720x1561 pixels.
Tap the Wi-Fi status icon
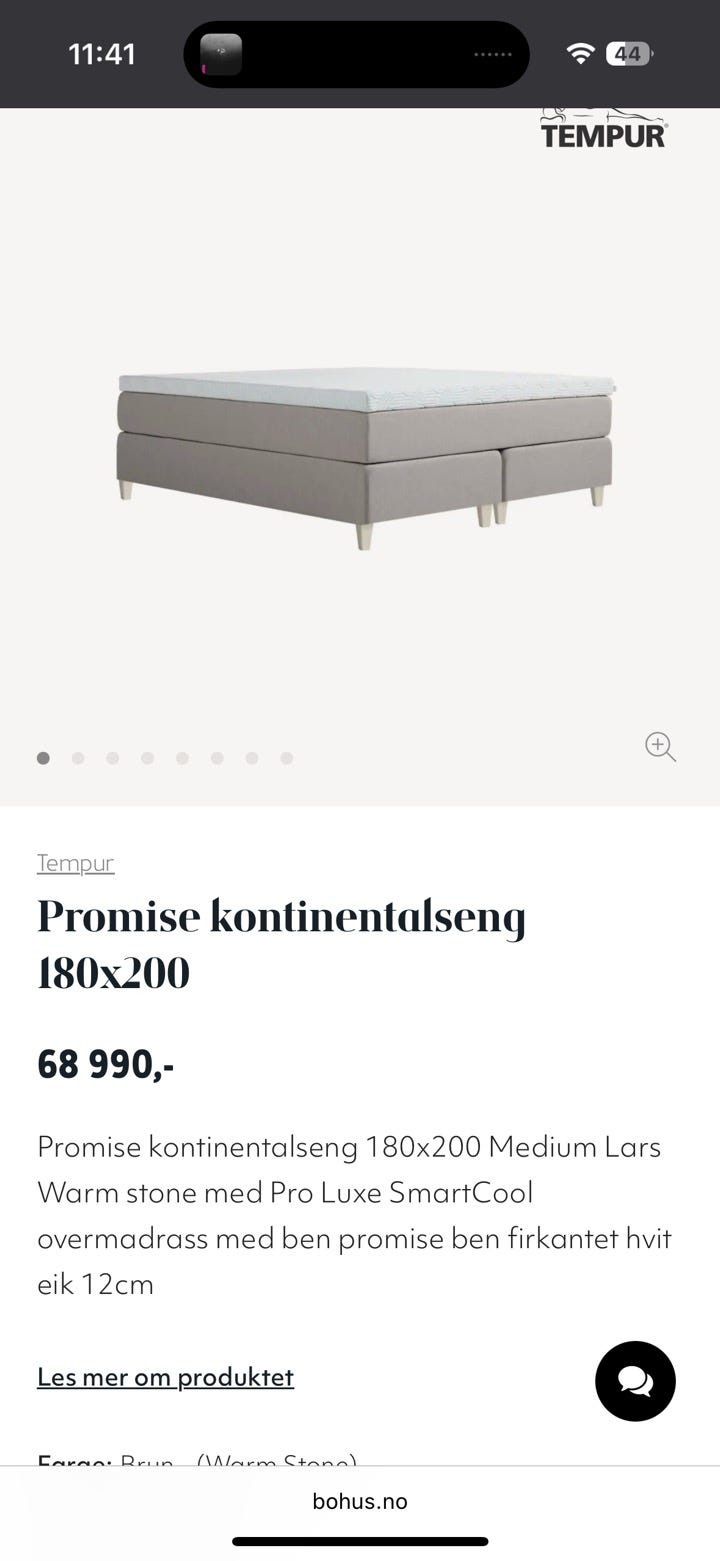[x=581, y=54]
